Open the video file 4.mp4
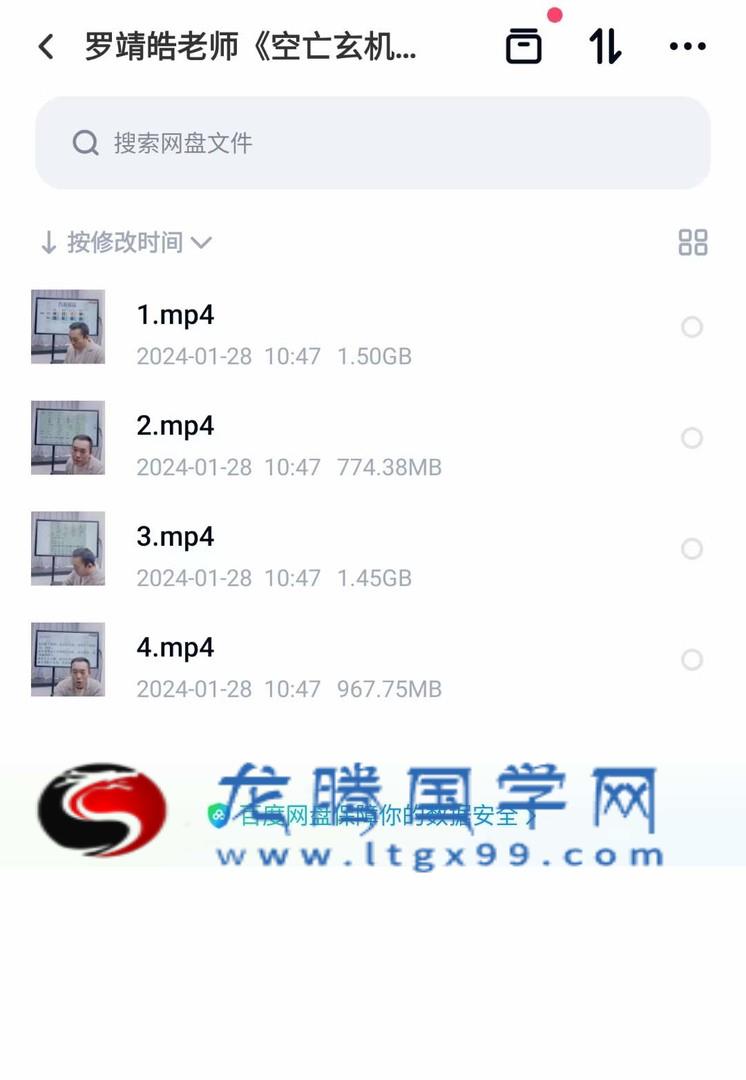746x1080 pixels. click(175, 649)
